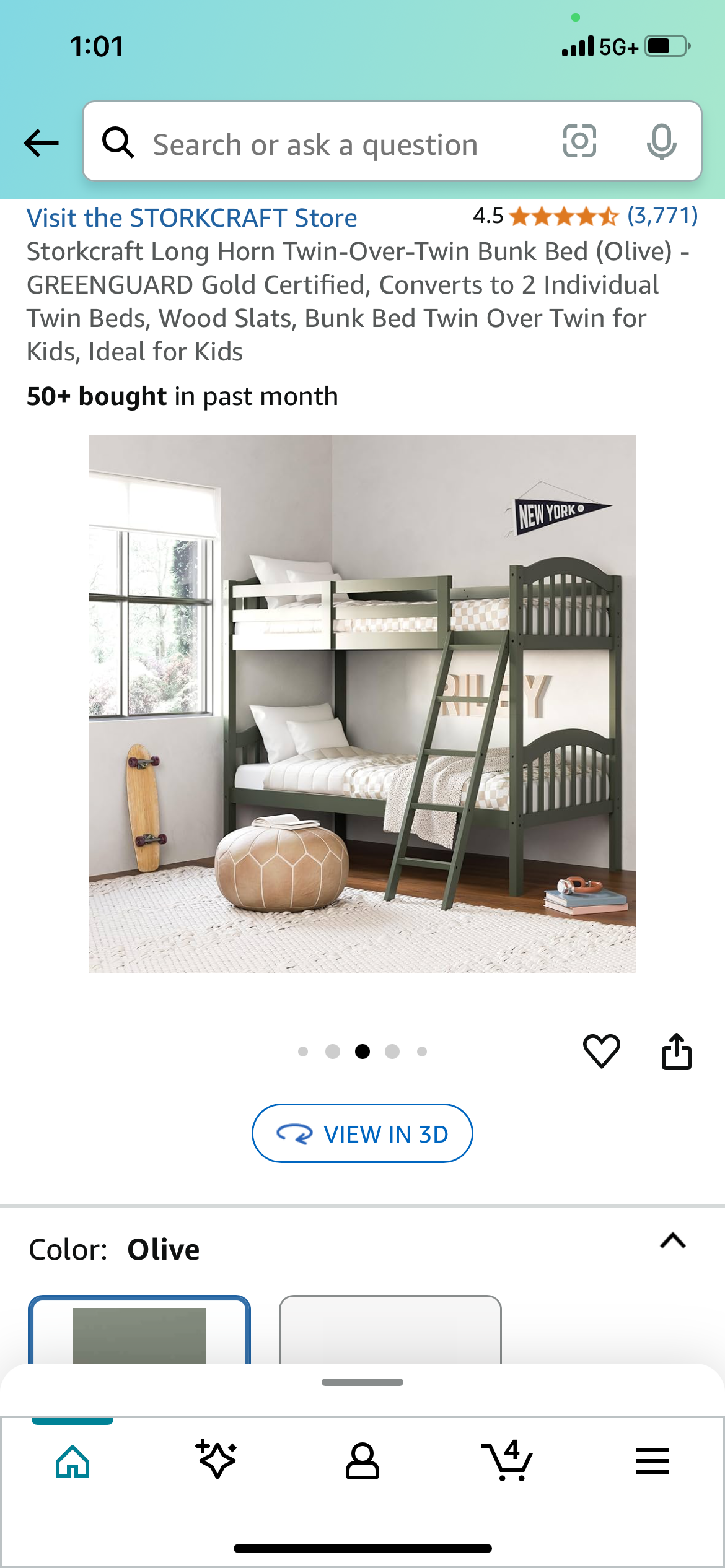Open the 3,771 customer reviews

662,216
